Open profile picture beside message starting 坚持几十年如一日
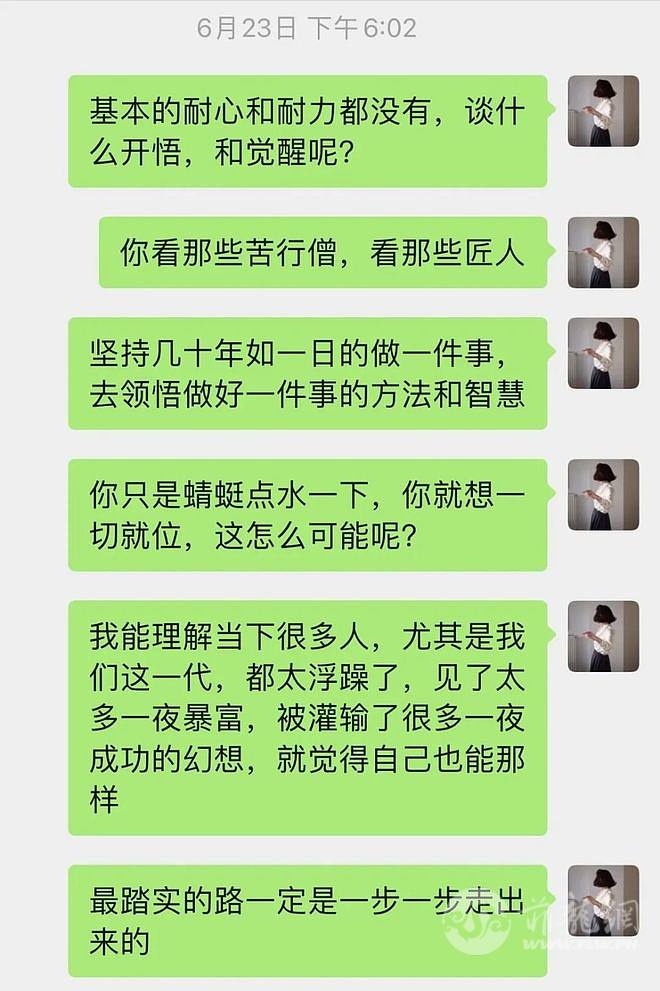 pyautogui.click(x=603, y=353)
